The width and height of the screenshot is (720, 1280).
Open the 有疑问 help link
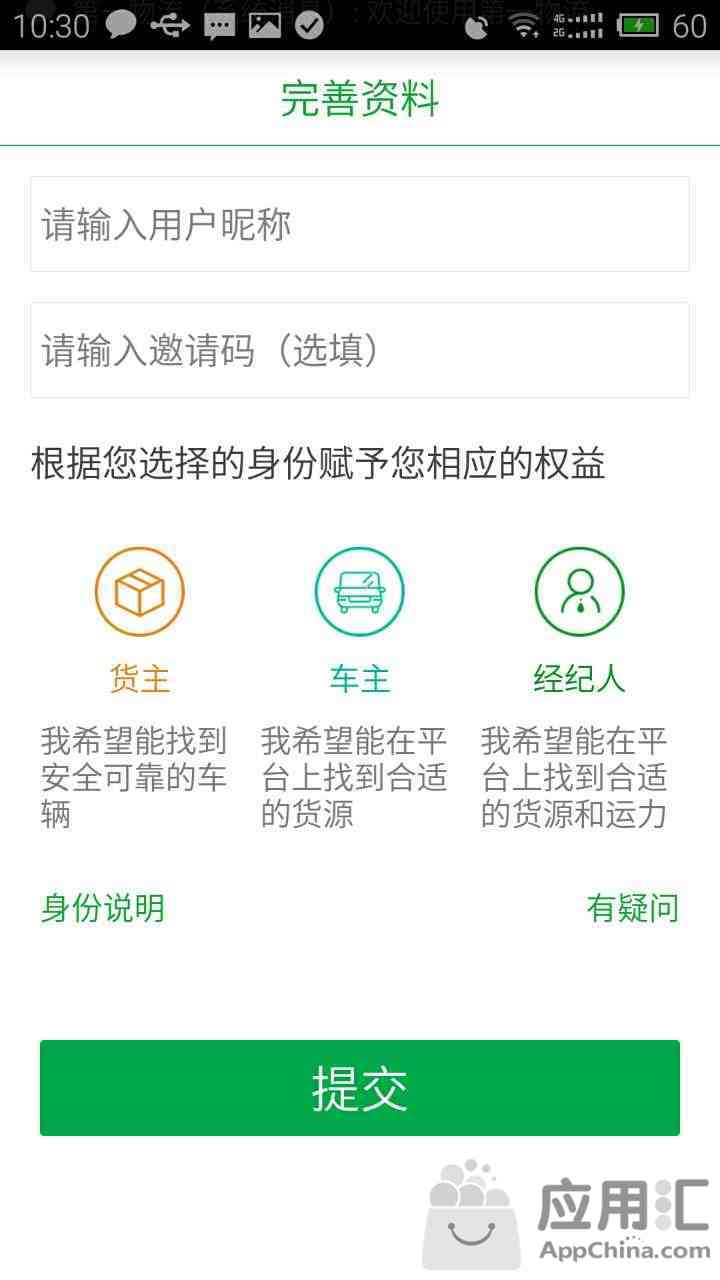pyautogui.click(x=632, y=908)
